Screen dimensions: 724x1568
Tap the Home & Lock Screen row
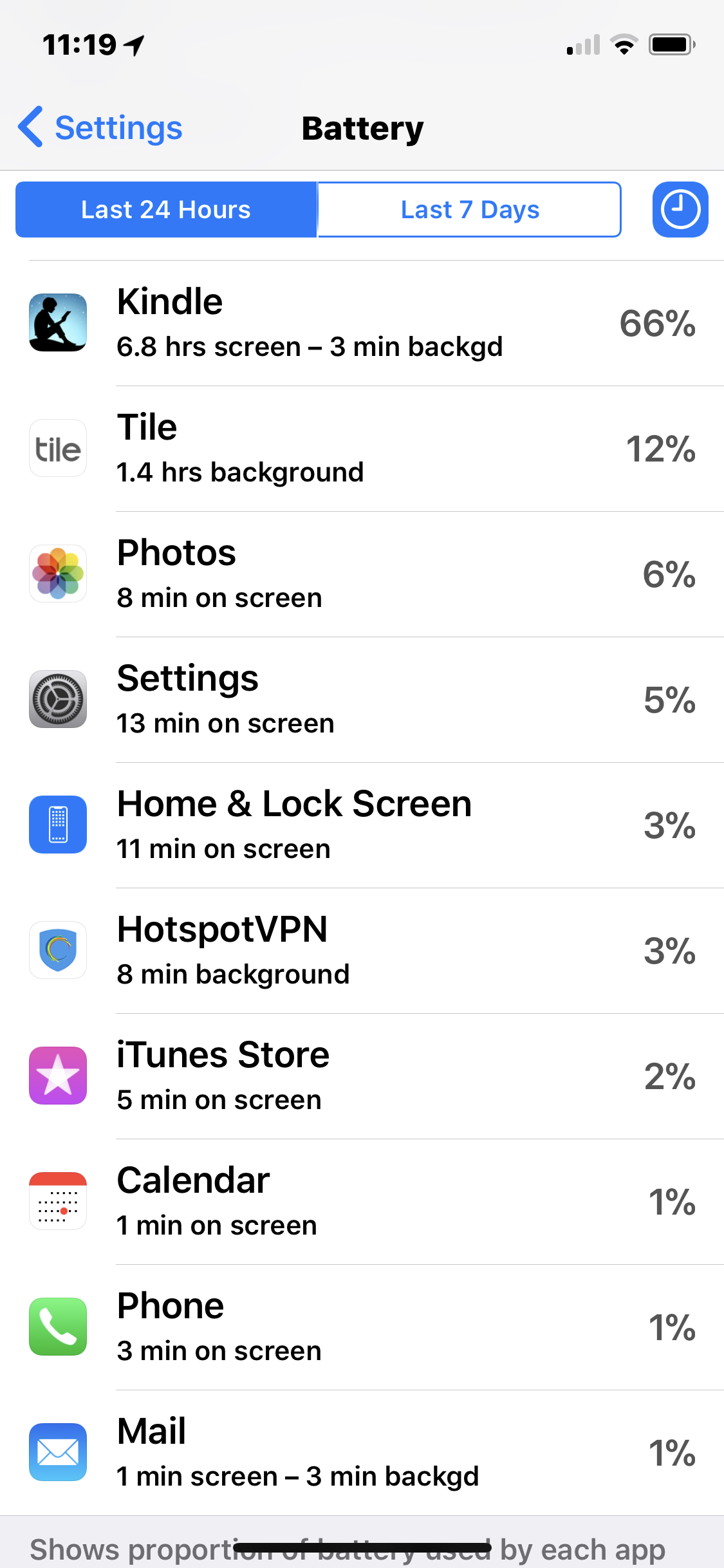click(x=362, y=825)
